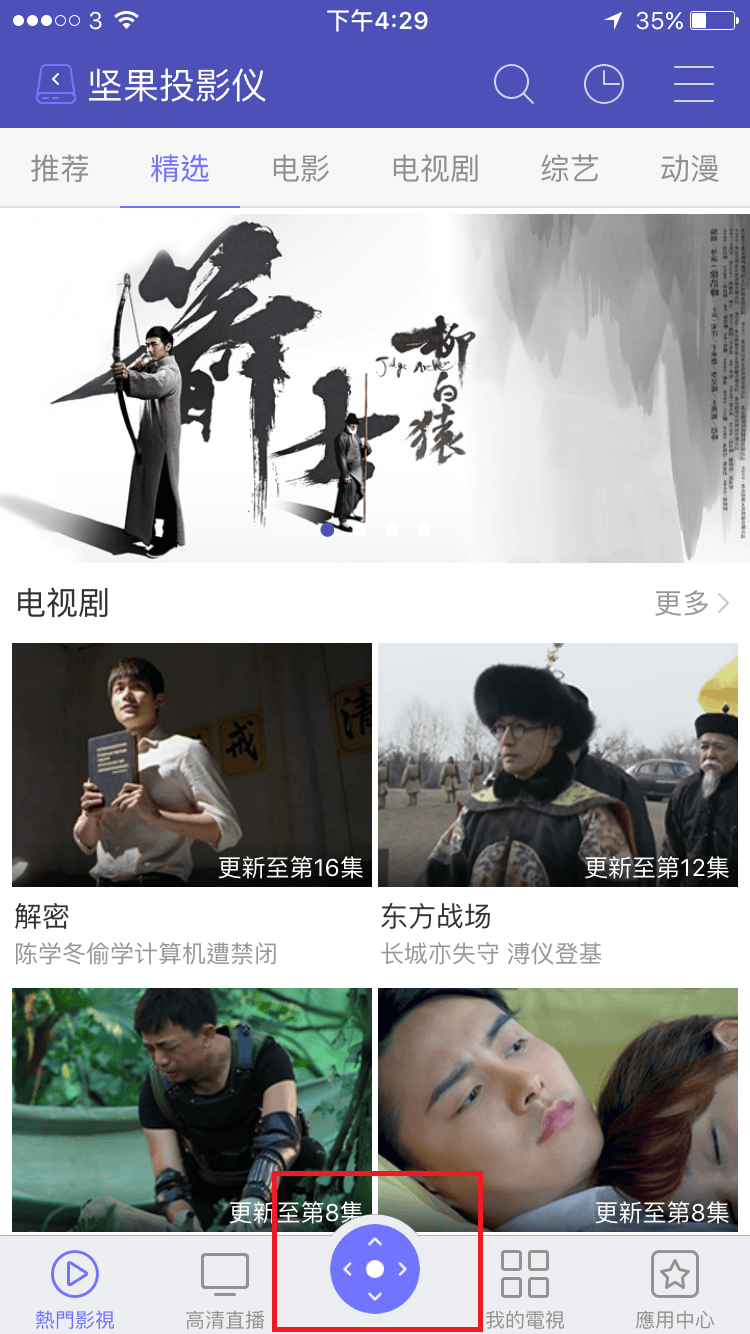This screenshot has width=750, height=1334.
Task: View 更多 TV dramas
Action: point(692,603)
